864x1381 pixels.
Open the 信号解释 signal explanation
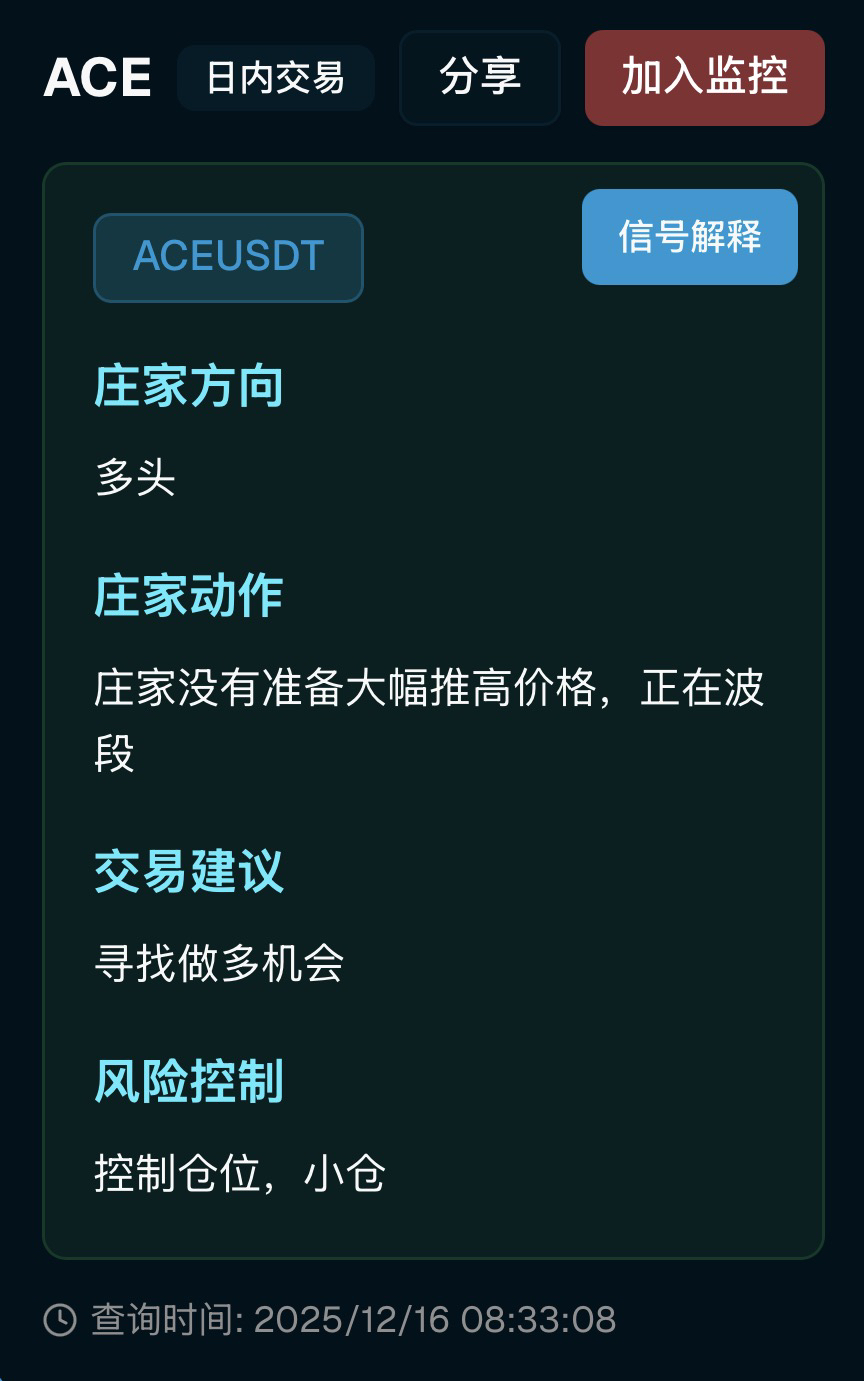coord(689,237)
